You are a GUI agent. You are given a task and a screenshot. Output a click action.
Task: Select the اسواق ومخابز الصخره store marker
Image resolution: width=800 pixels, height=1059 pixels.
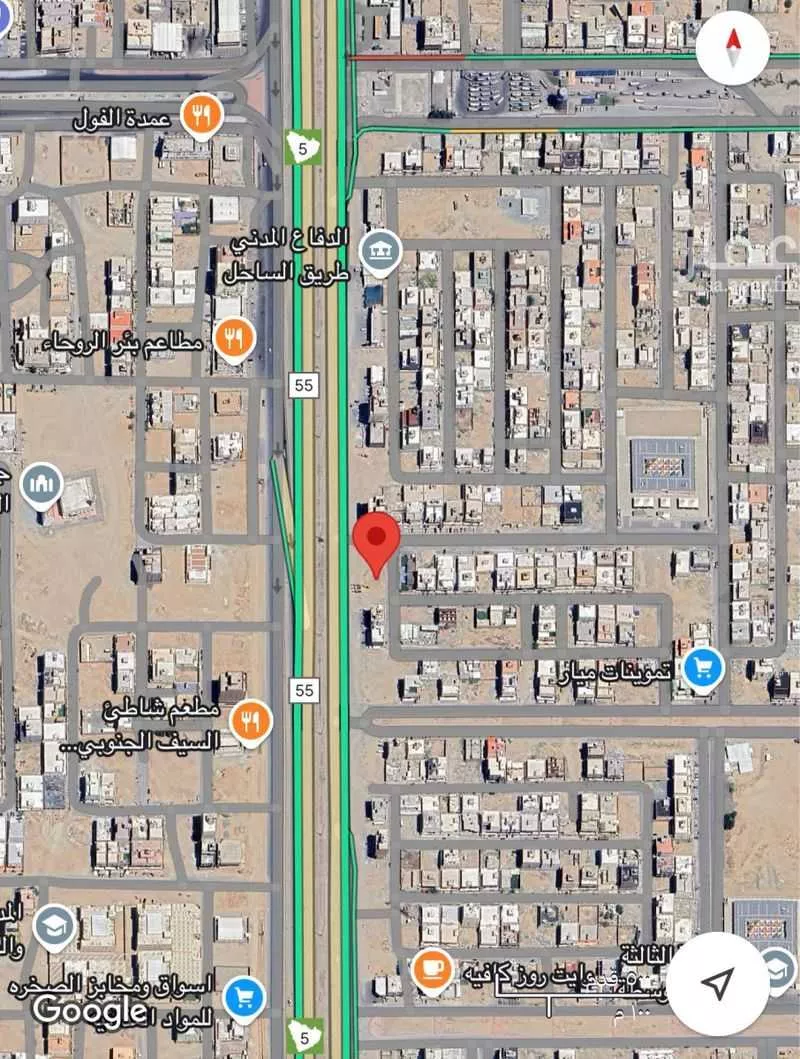[243, 995]
